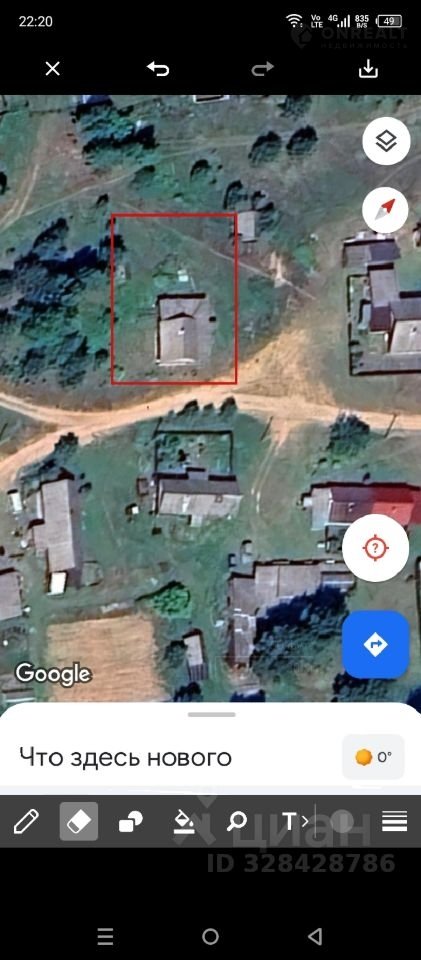421x960 pixels.
Task: Open map layers selector
Action: pyautogui.click(x=386, y=141)
